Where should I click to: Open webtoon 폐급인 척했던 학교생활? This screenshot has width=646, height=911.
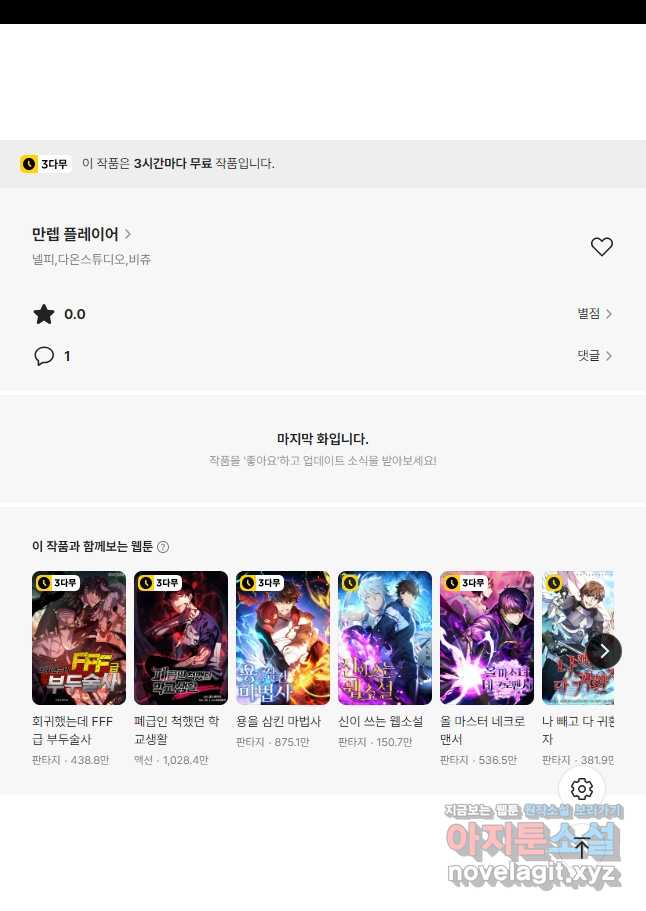181,638
